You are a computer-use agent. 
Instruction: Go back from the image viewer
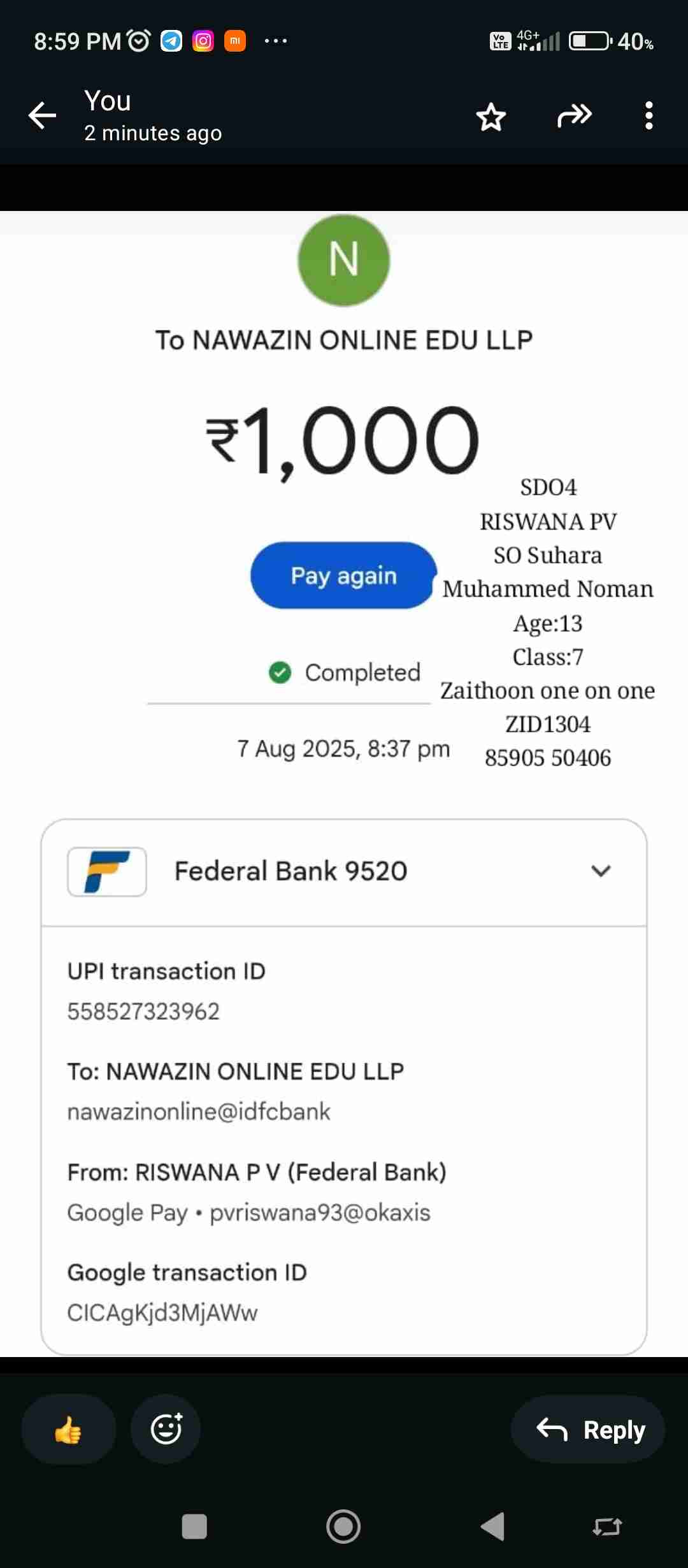click(x=43, y=116)
